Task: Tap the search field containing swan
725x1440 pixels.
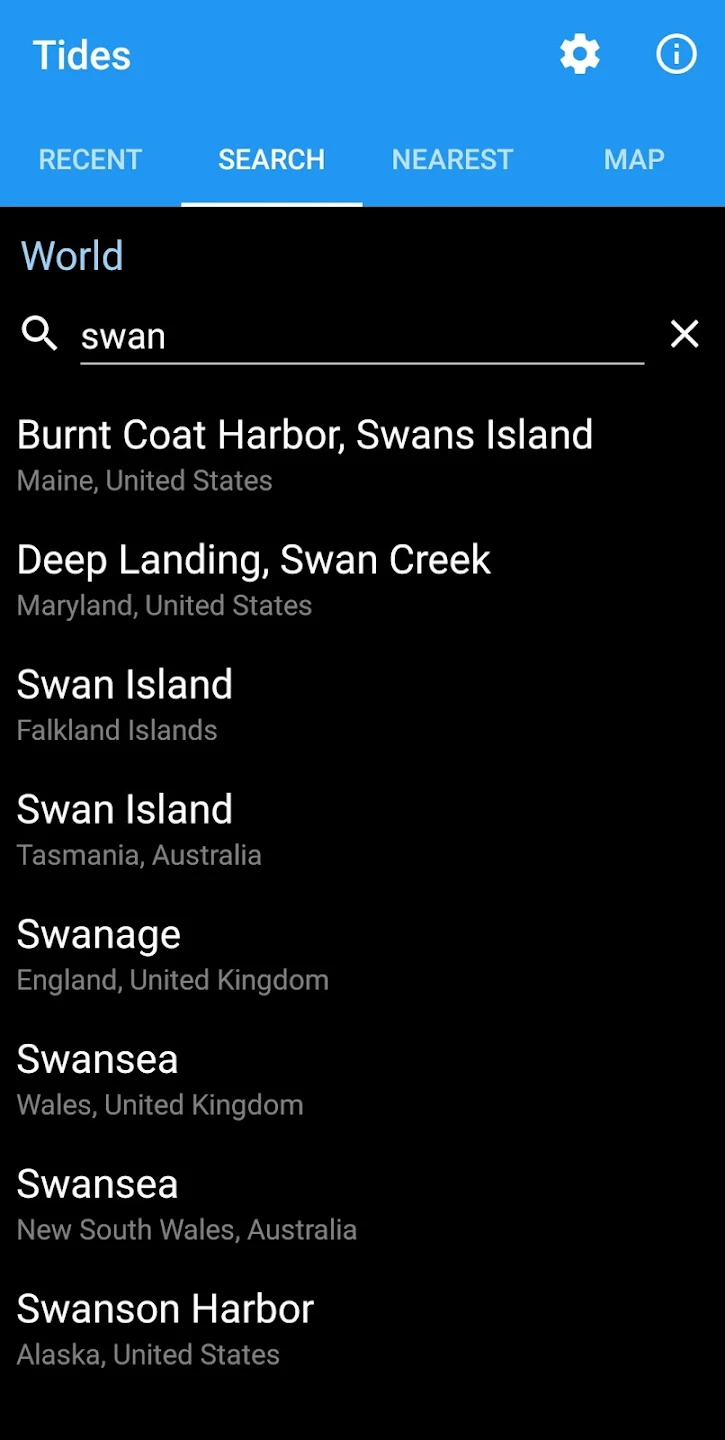Action: point(360,336)
